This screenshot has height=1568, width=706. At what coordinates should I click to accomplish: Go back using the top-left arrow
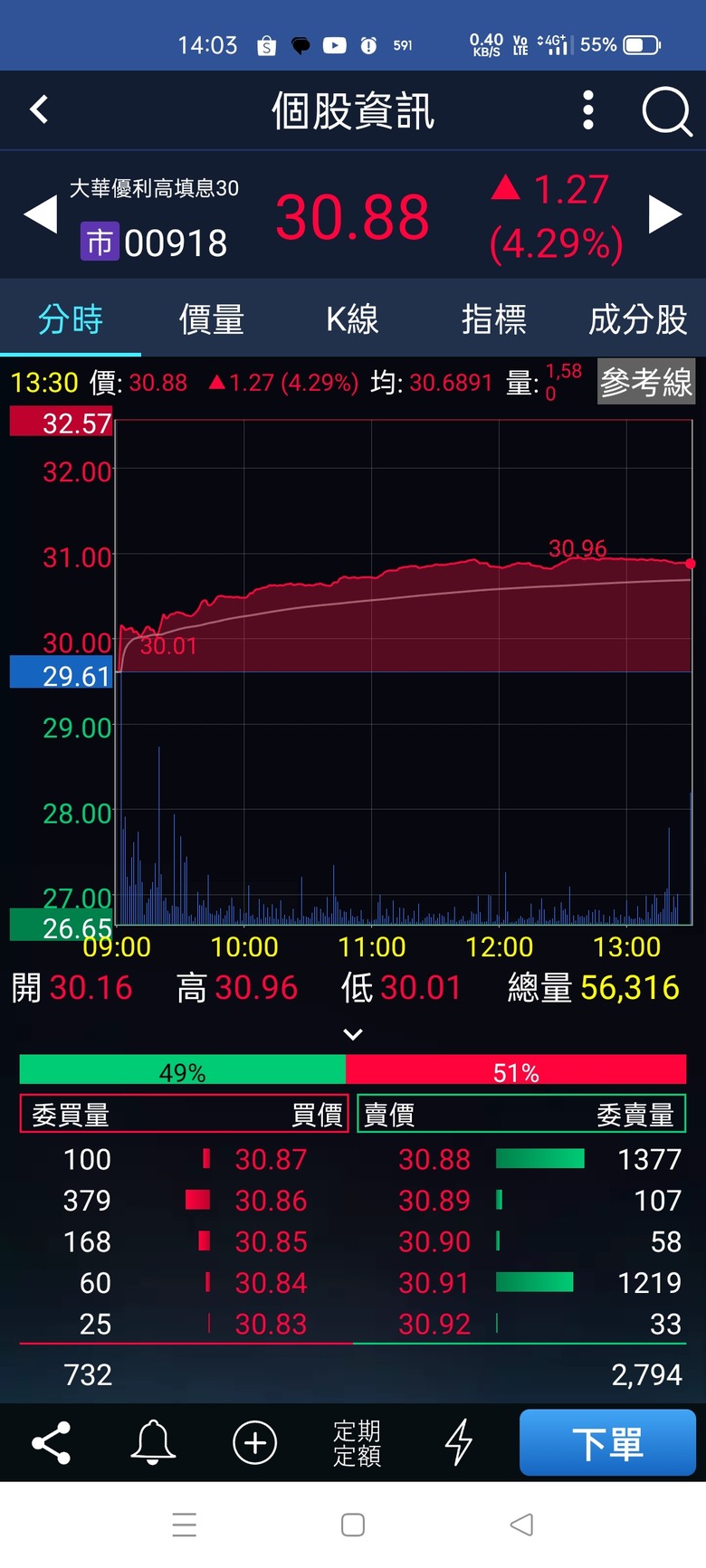39,110
